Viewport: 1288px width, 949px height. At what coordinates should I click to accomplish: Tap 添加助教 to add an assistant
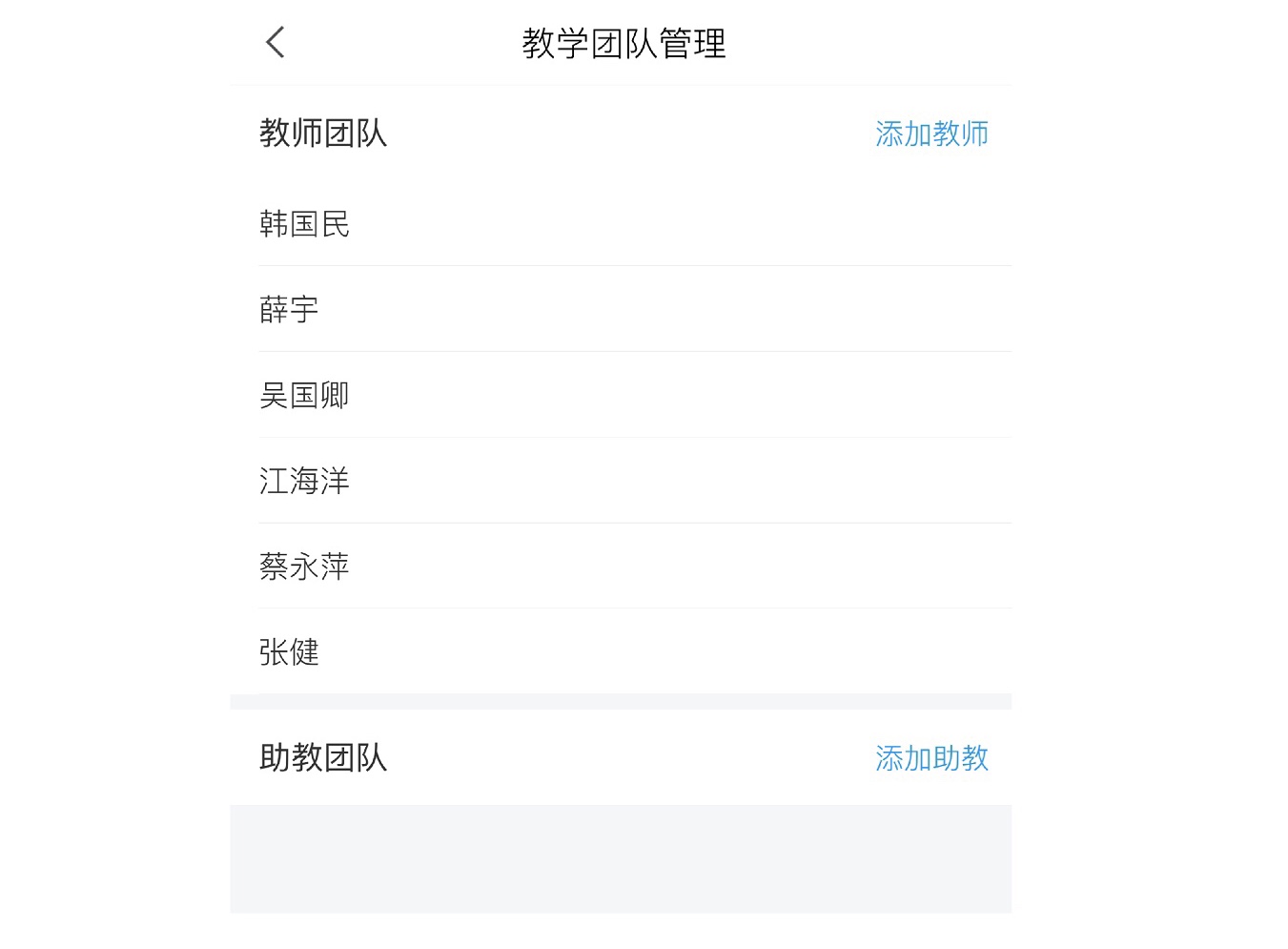[x=931, y=758]
